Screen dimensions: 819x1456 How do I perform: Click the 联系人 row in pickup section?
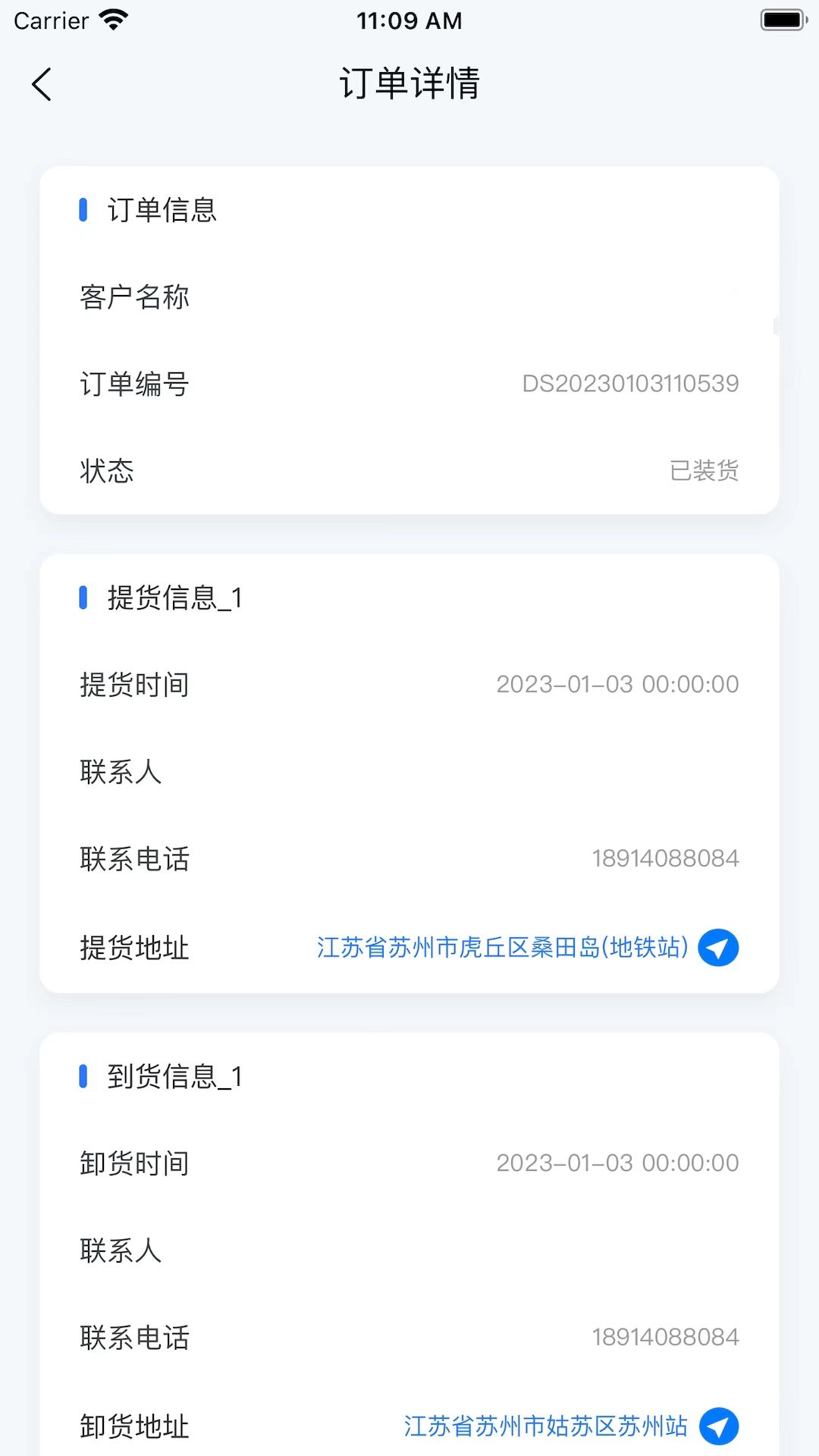pos(120,772)
